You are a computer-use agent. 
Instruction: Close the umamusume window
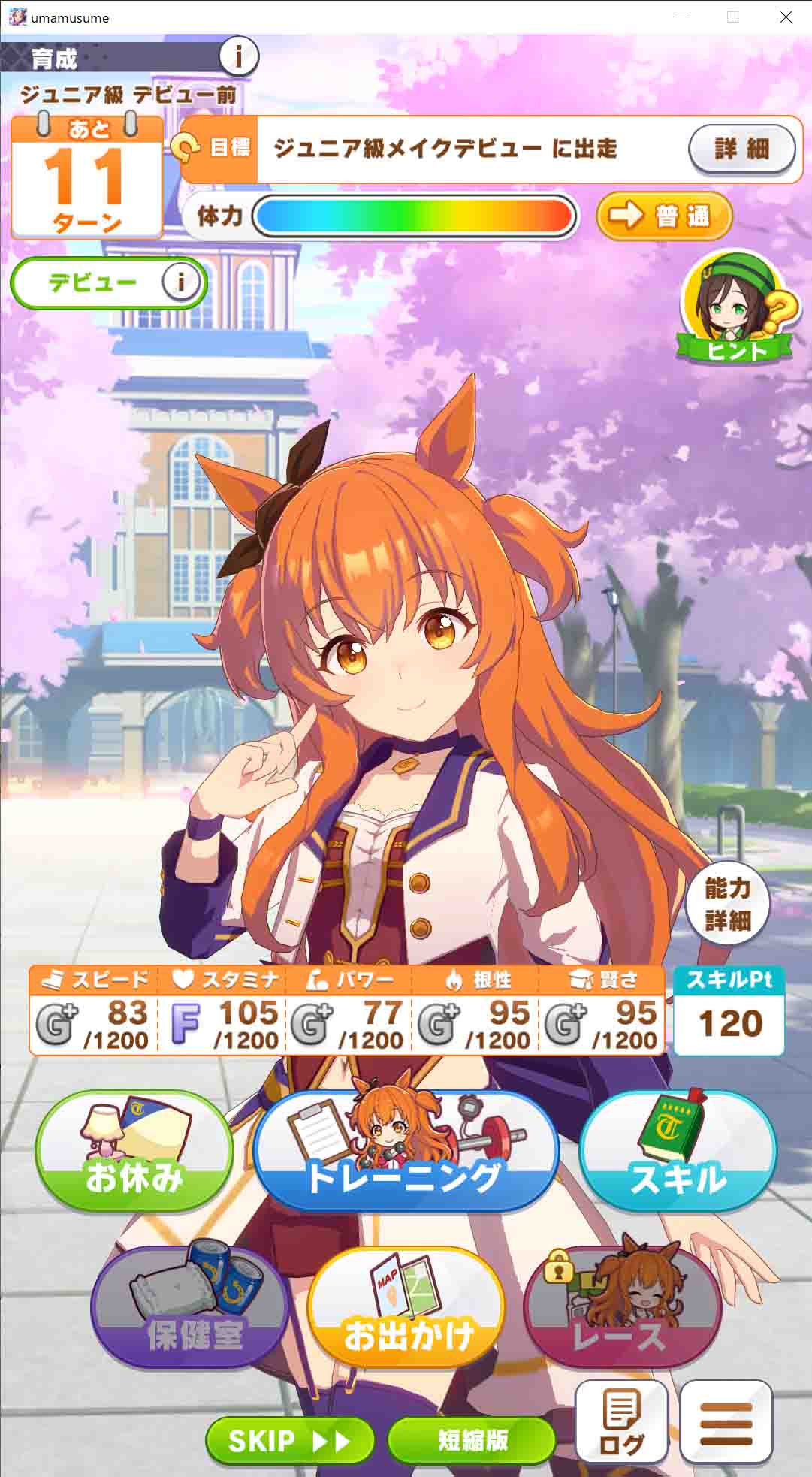click(x=786, y=17)
